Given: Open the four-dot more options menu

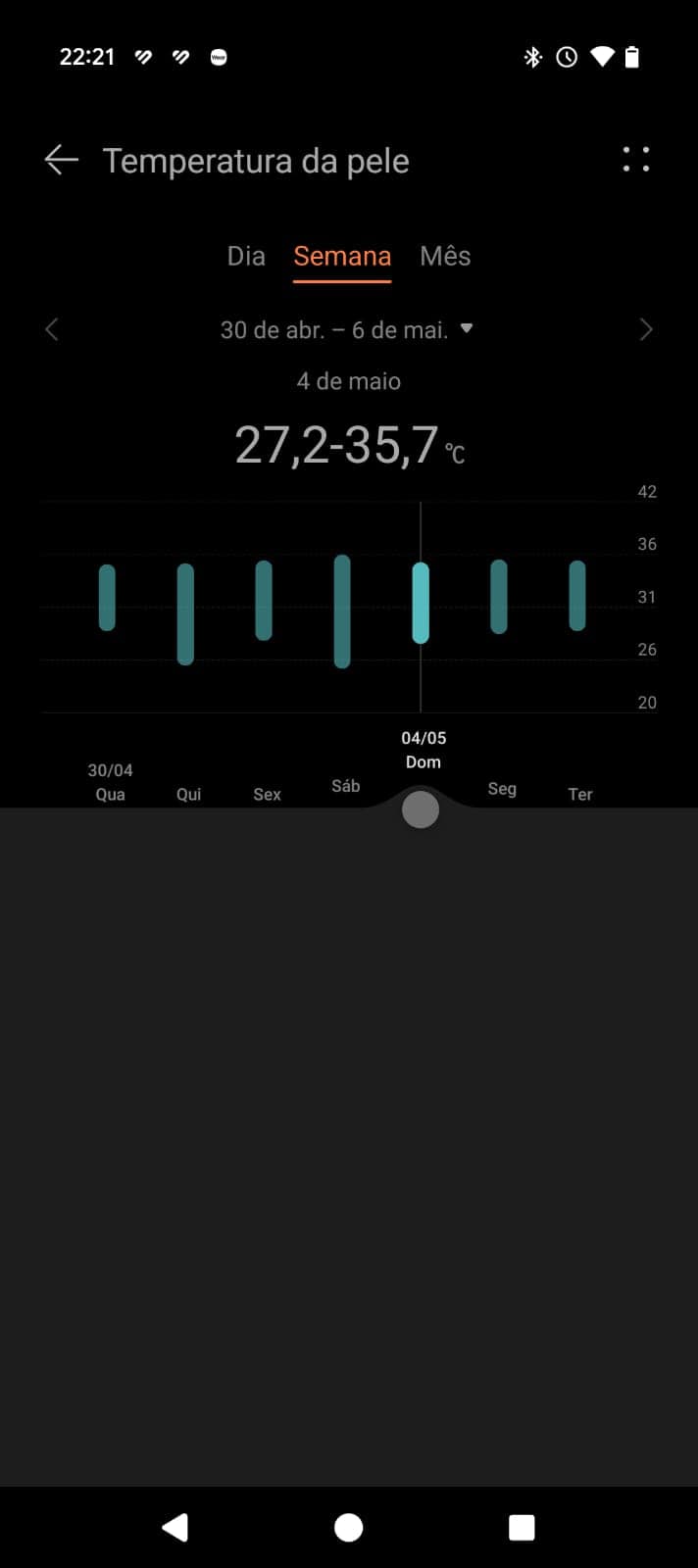Looking at the screenshot, I should pyautogui.click(x=636, y=160).
